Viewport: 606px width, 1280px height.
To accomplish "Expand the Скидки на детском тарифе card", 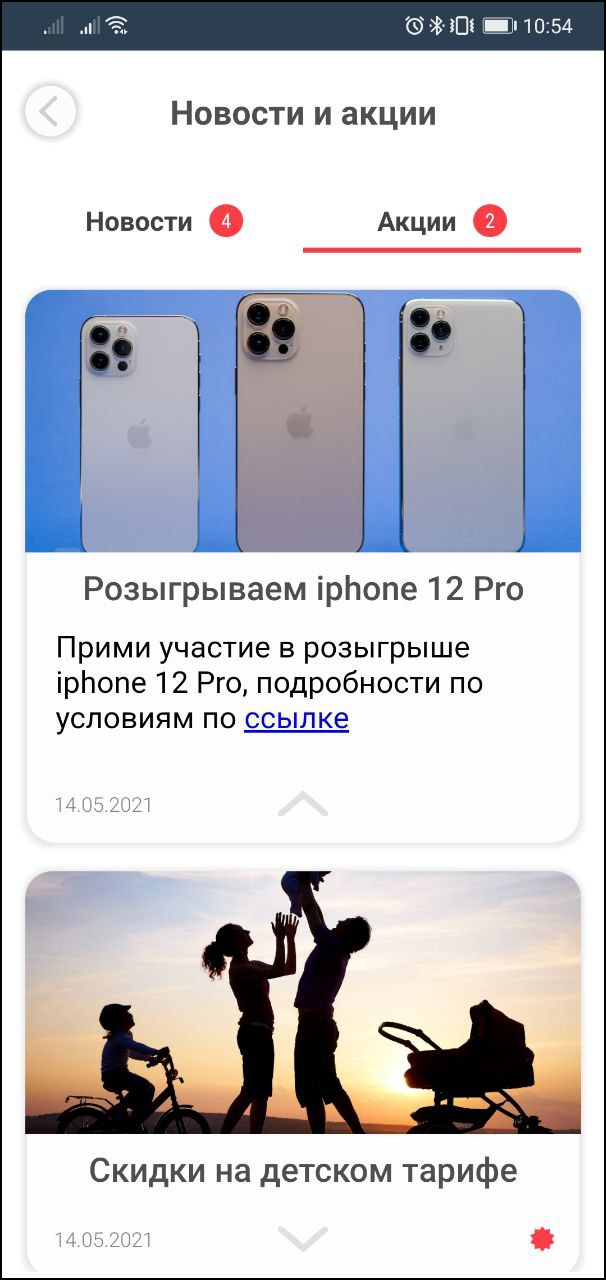I will [x=303, y=1238].
